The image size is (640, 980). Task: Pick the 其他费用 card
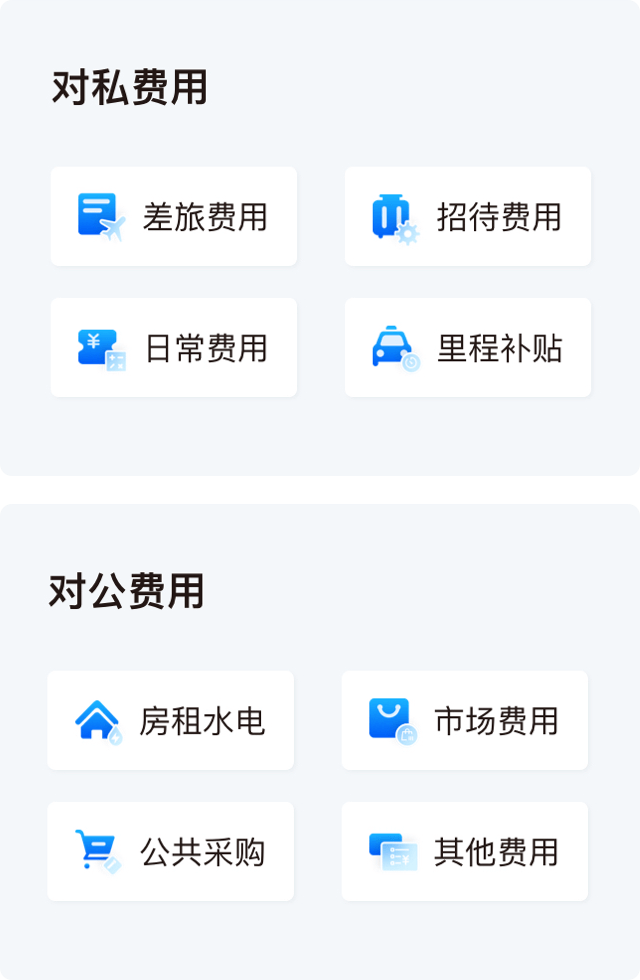[x=464, y=851]
